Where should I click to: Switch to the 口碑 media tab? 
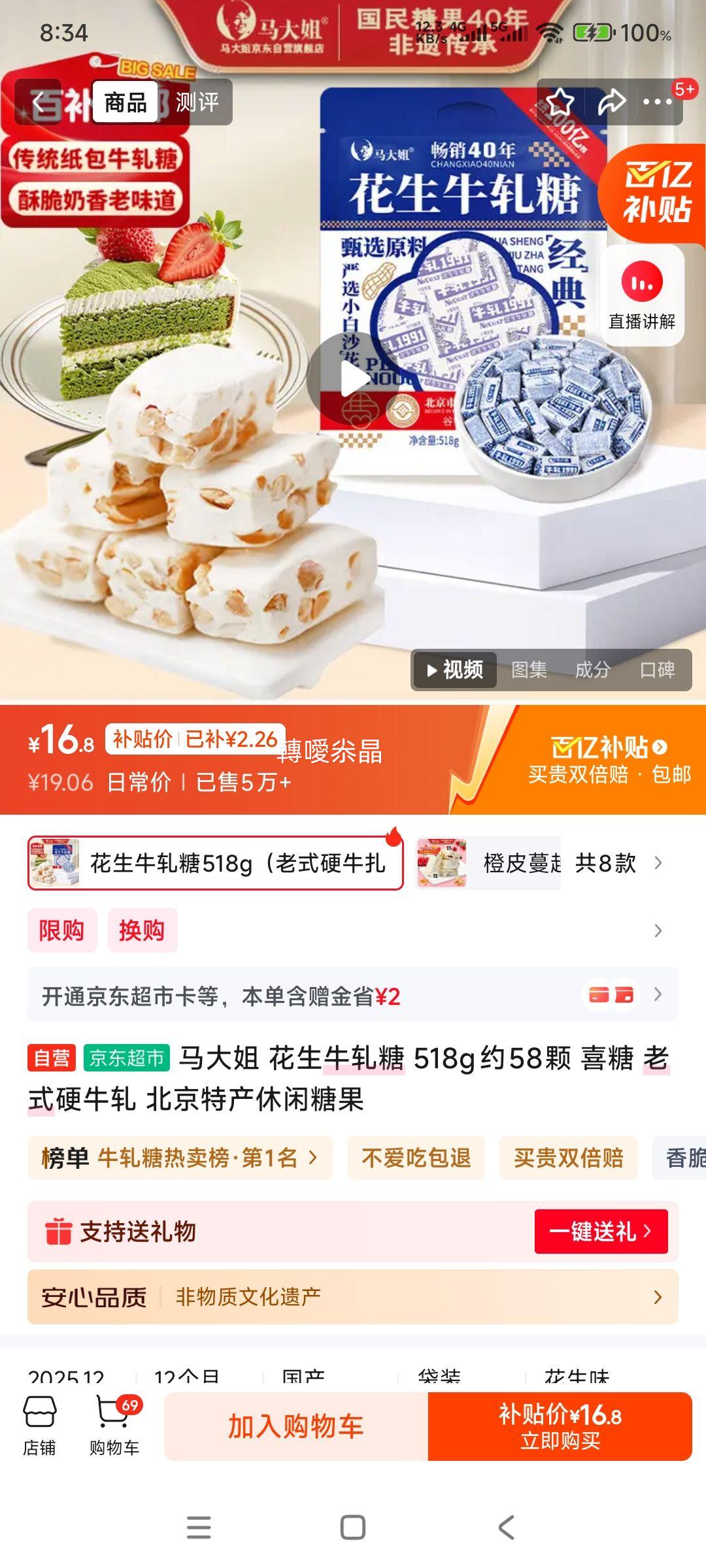coord(659,670)
